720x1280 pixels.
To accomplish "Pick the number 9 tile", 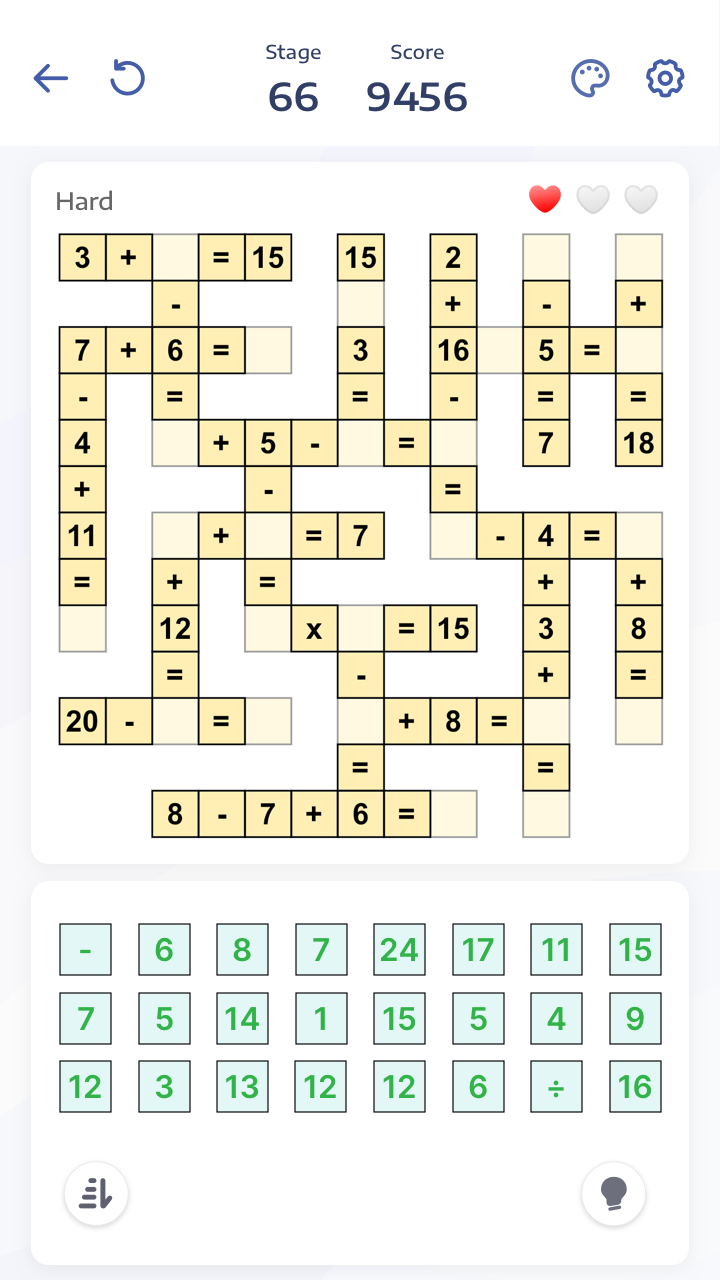I will (x=635, y=1018).
